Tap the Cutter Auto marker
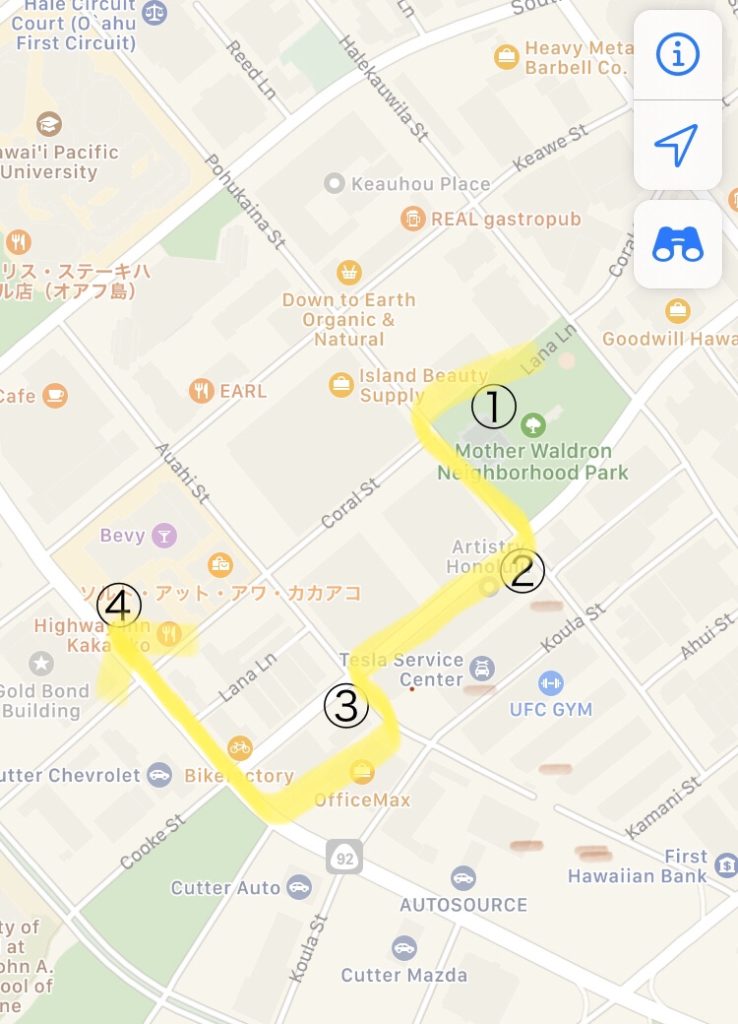This screenshot has width=738, height=1024. tap(298, 887)
